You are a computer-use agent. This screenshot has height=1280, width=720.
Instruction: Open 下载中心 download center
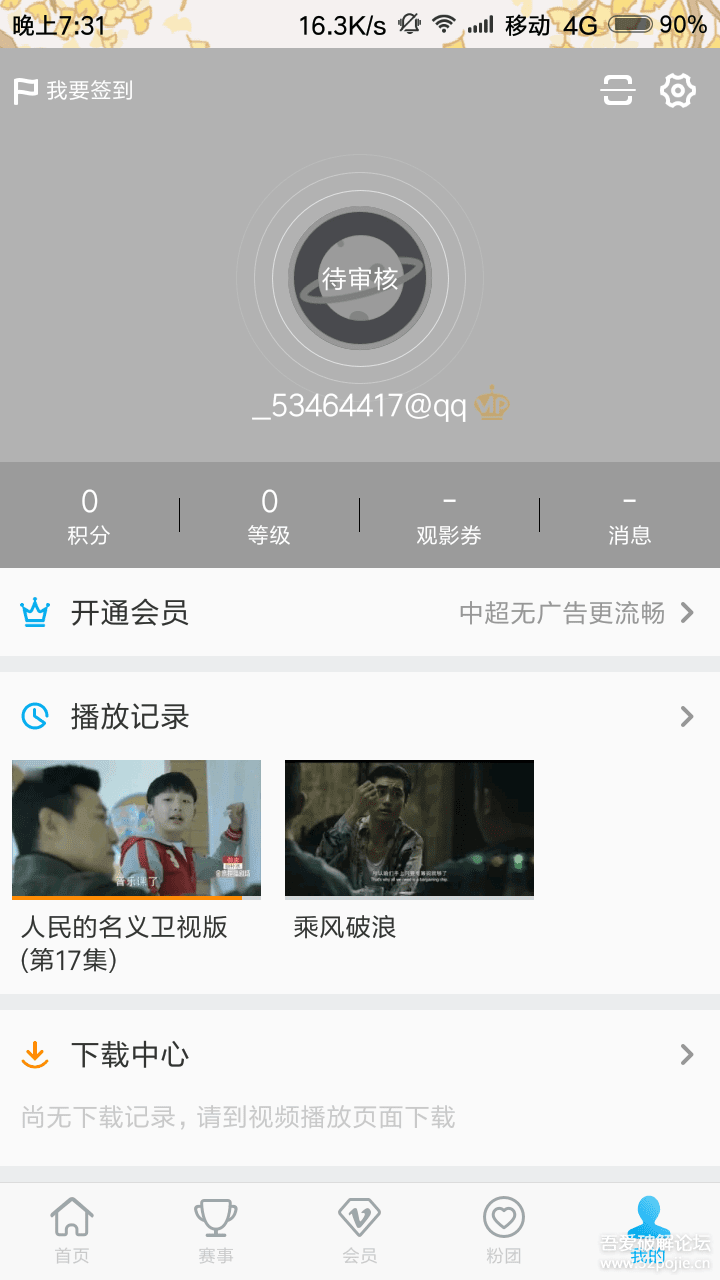coord(360,1054)
